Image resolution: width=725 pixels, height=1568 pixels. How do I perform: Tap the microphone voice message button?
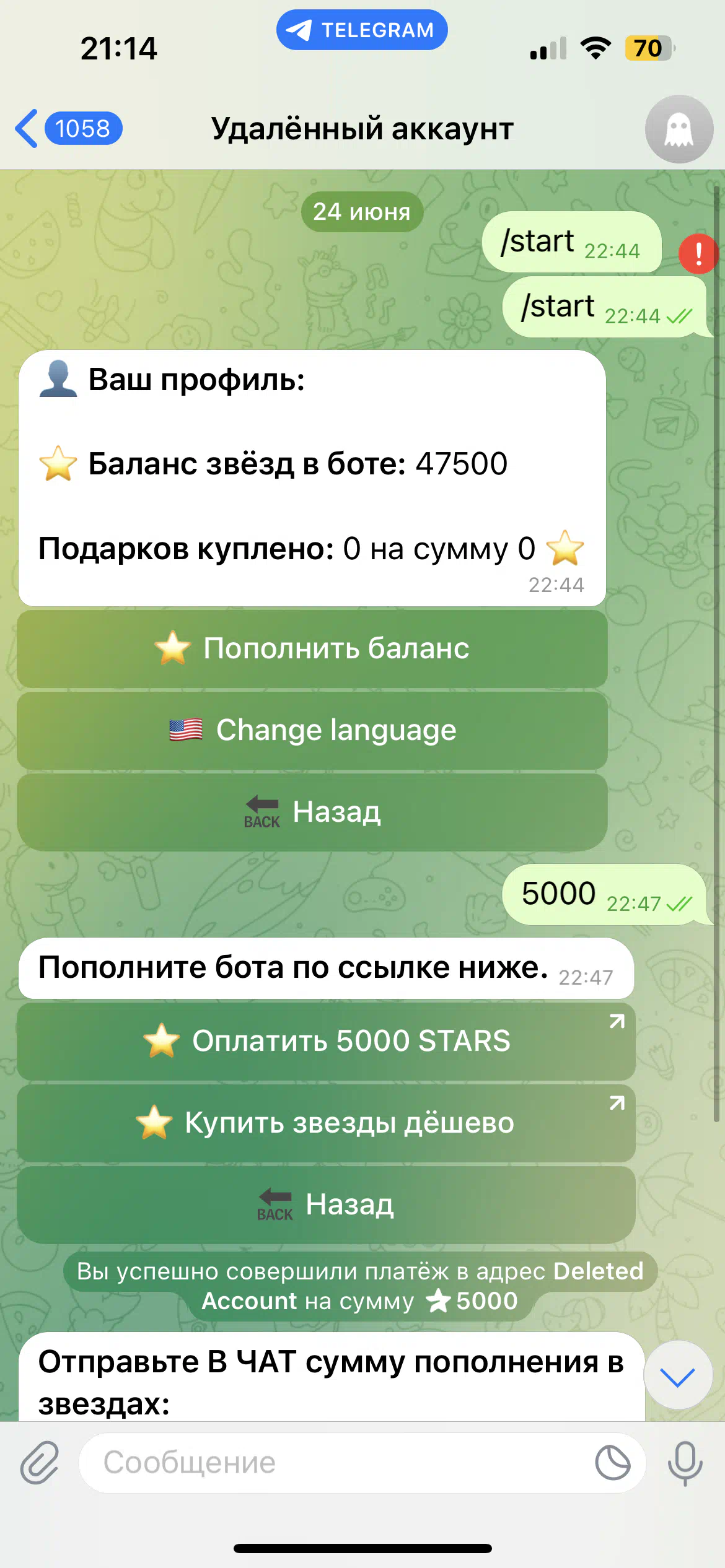[685, 1463]
